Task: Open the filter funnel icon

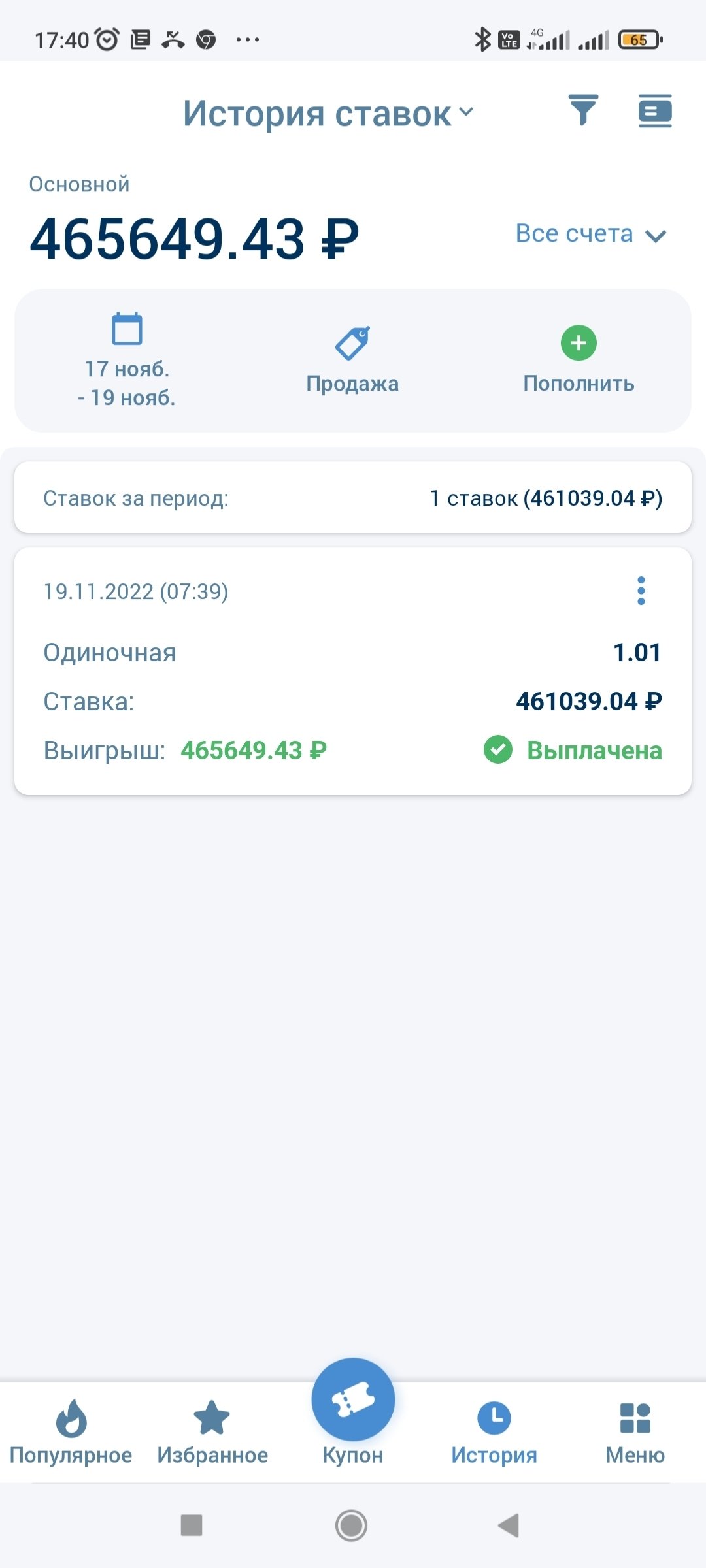Action: click(x=583, y=110)
